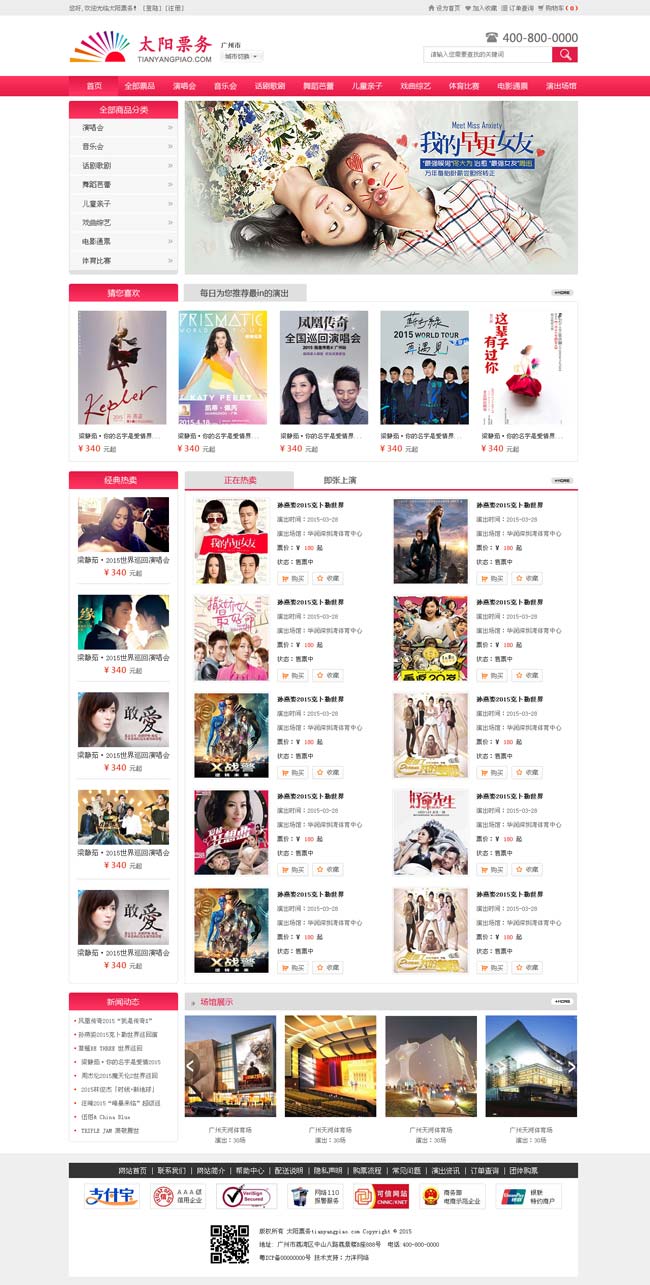Screen dimensions: 650x1285
Task: Open the 我的早更女友 hero banner
Action: point(380,187)
